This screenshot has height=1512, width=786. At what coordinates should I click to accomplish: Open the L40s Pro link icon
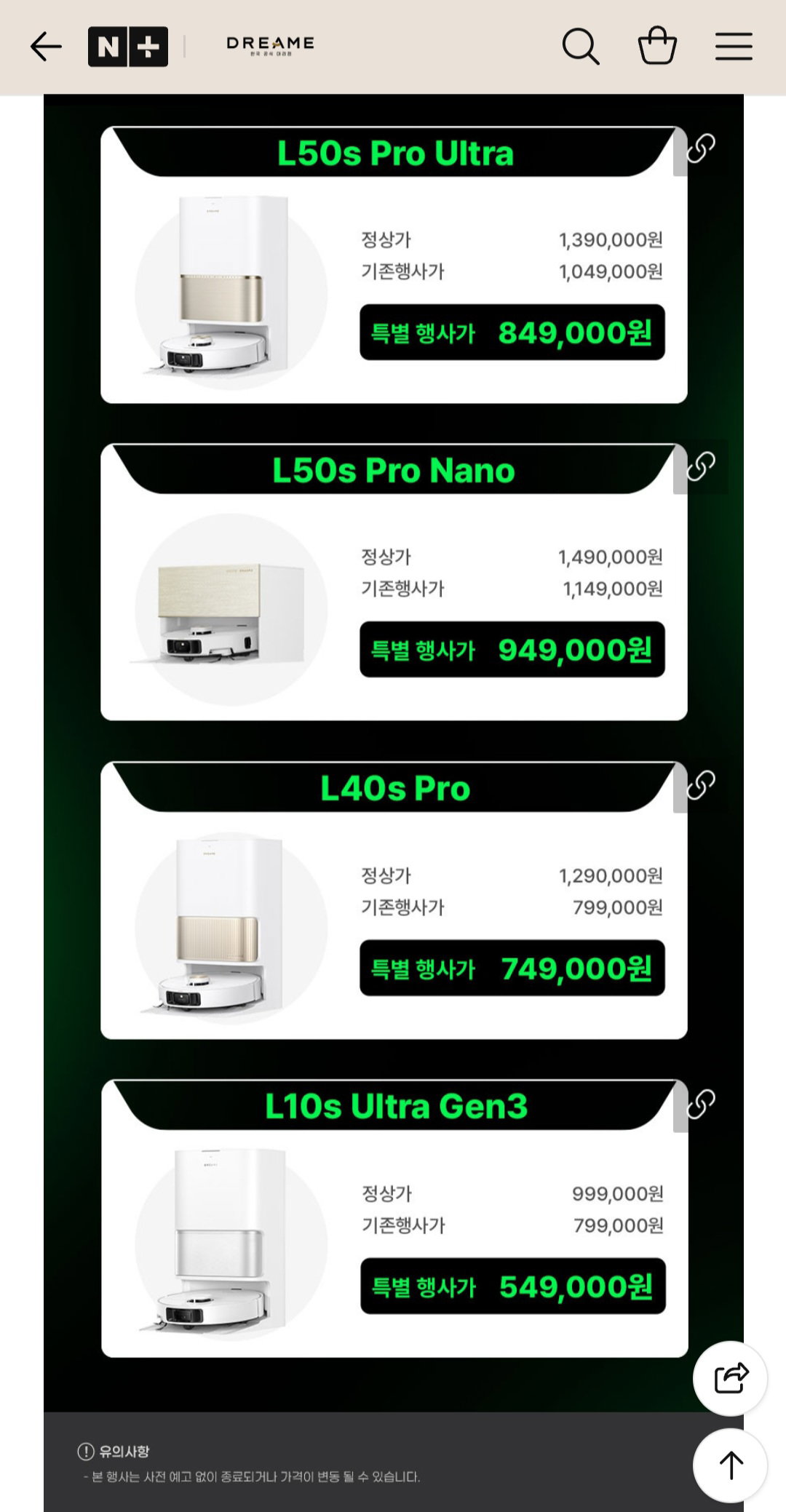(x=701, y=785)
